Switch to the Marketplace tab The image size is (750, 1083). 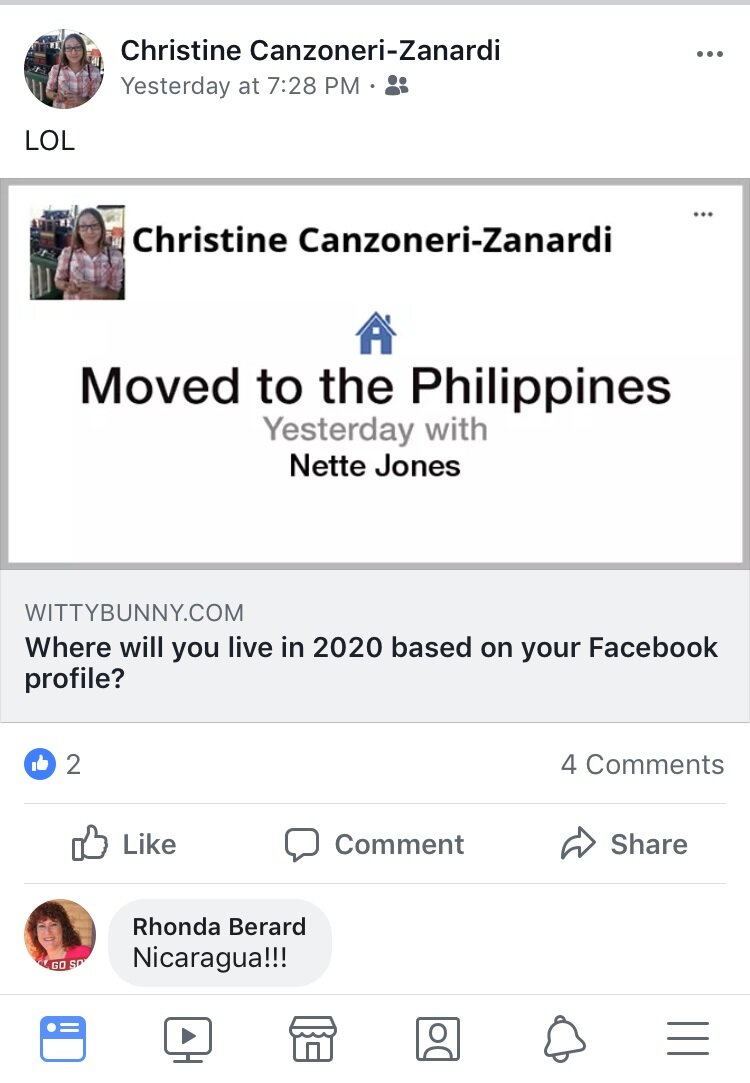[x=312, y=1039]
